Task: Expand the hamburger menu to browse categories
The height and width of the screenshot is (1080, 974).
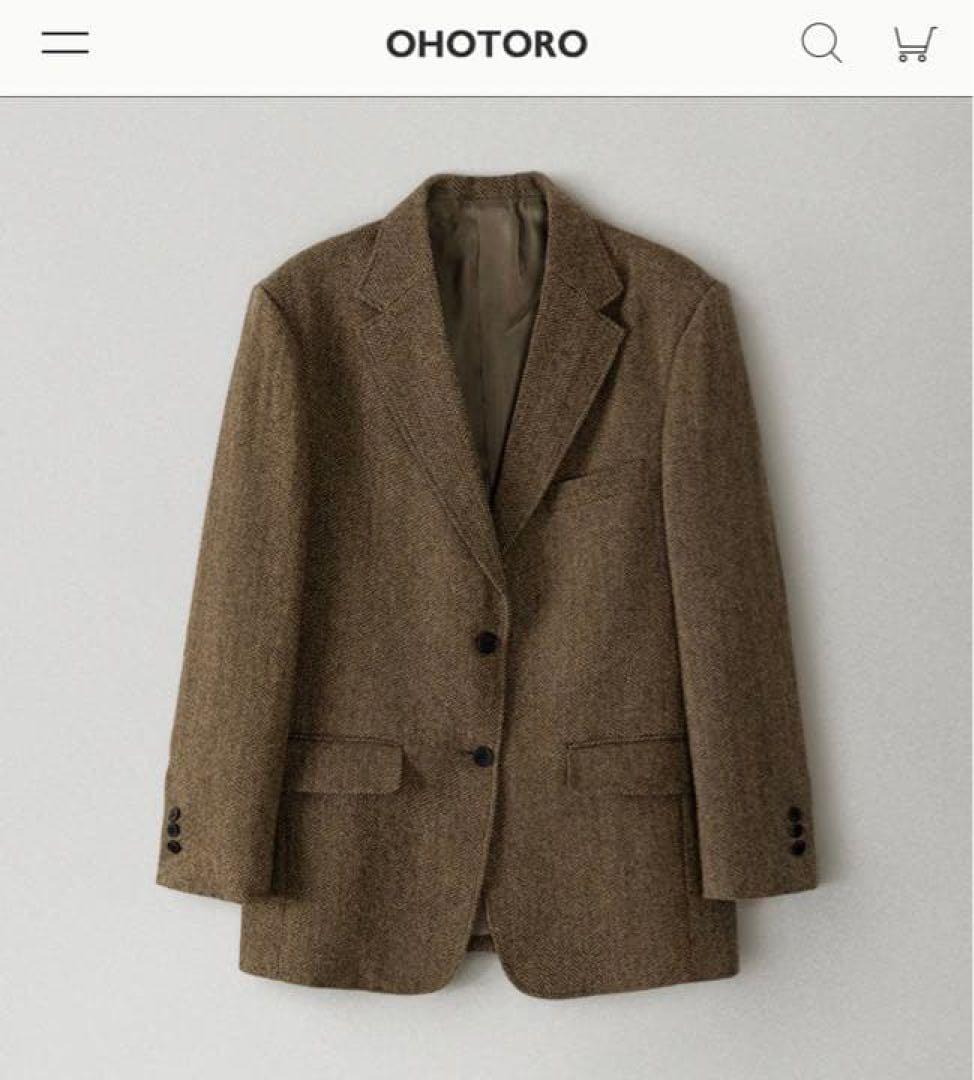Action: [65, 42]
